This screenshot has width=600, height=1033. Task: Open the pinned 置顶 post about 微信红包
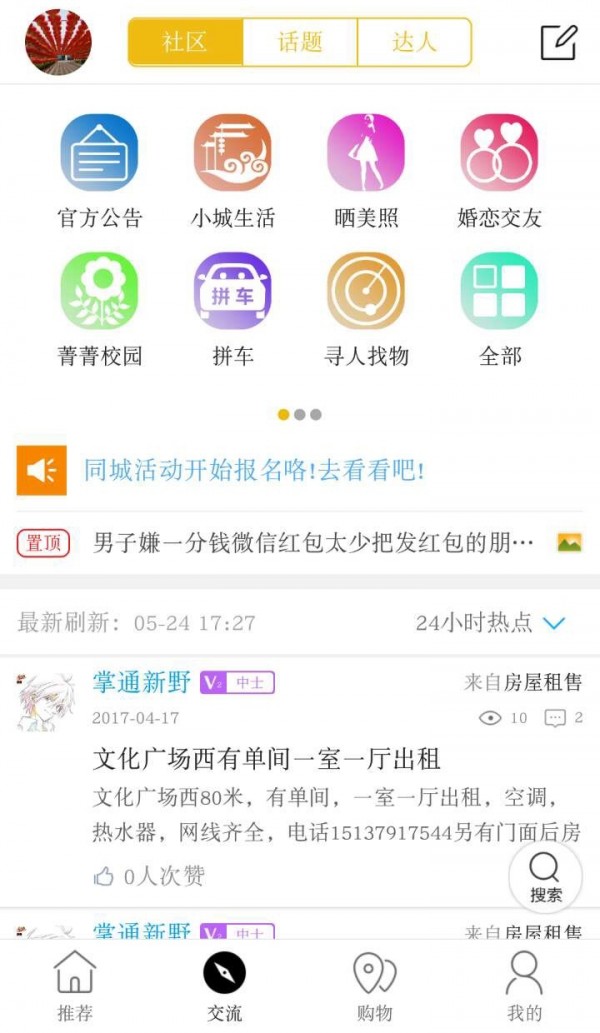tap(313, 543)
